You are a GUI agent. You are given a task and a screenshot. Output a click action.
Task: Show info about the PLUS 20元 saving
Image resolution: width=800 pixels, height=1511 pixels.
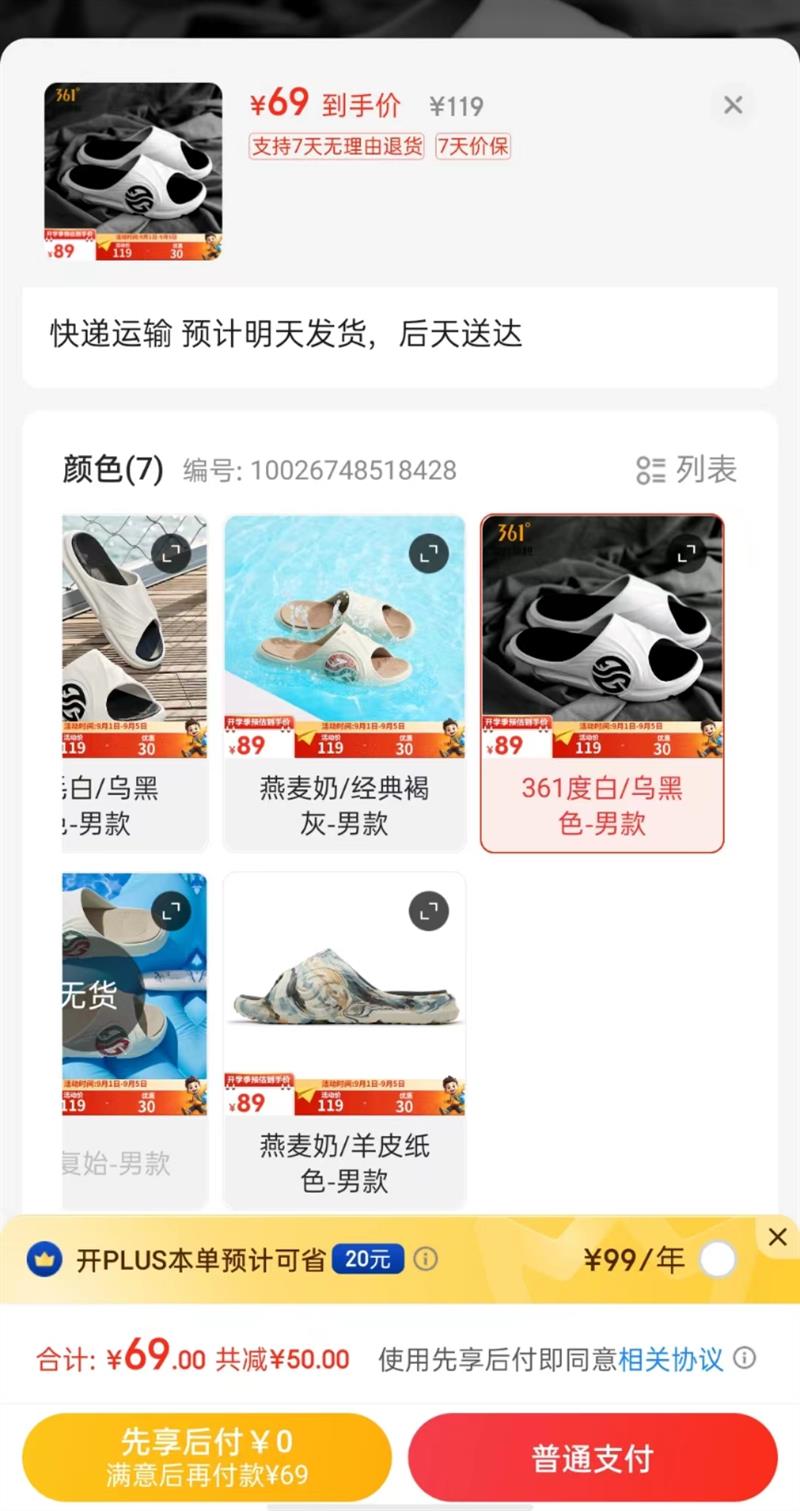pyautogui.click(x=426, y=1259)
